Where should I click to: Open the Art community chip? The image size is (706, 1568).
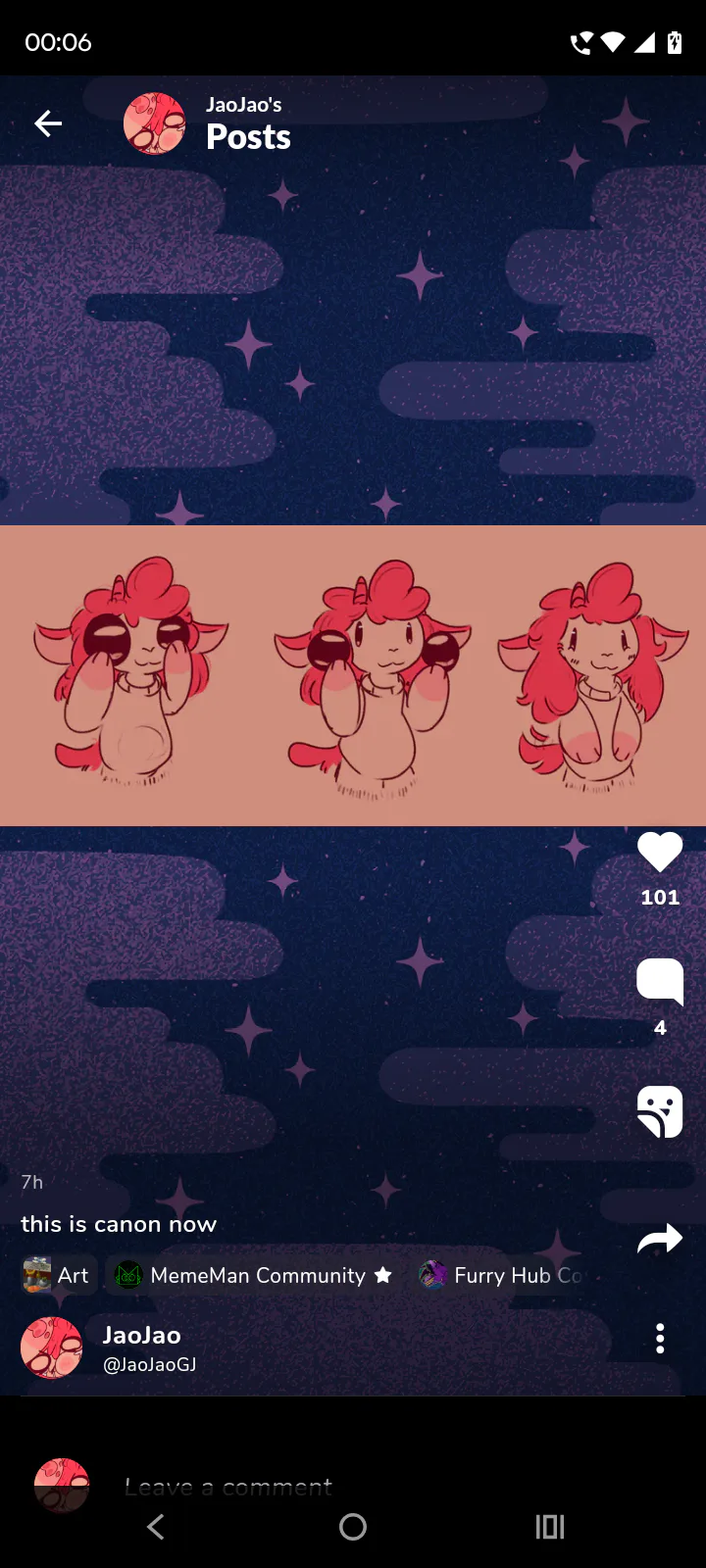pos(58,1275)
